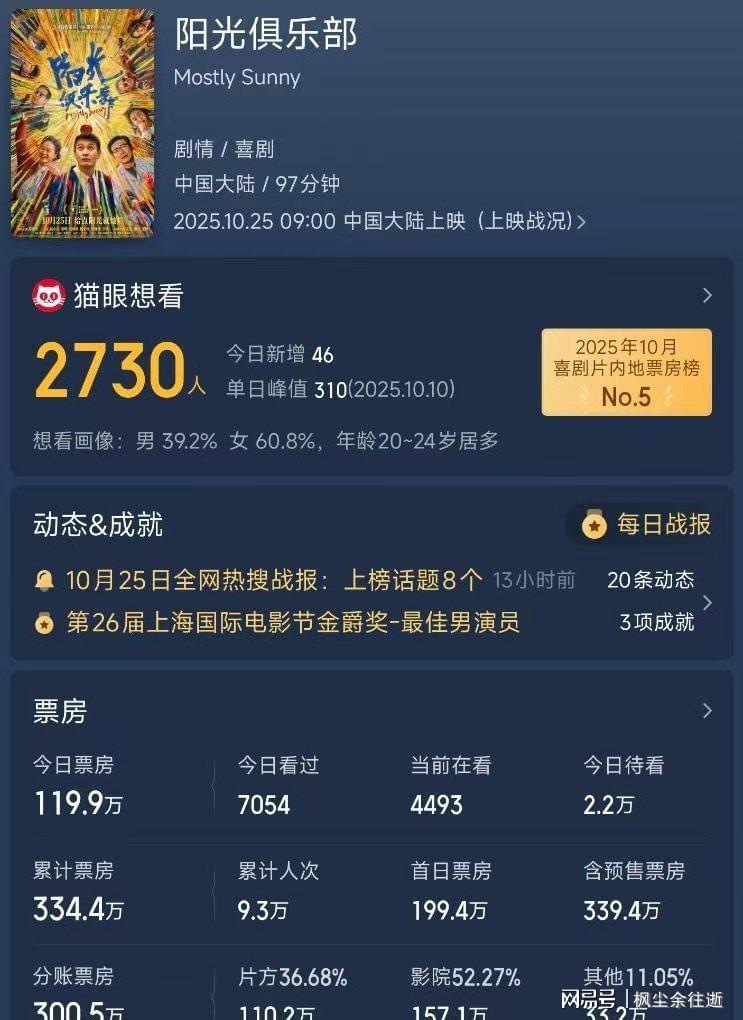This screenshot has height=1020, width=743.
Task: Open the 第26届上海国际电影节金爵奖 achievement
Action: [x=292, y=623]
